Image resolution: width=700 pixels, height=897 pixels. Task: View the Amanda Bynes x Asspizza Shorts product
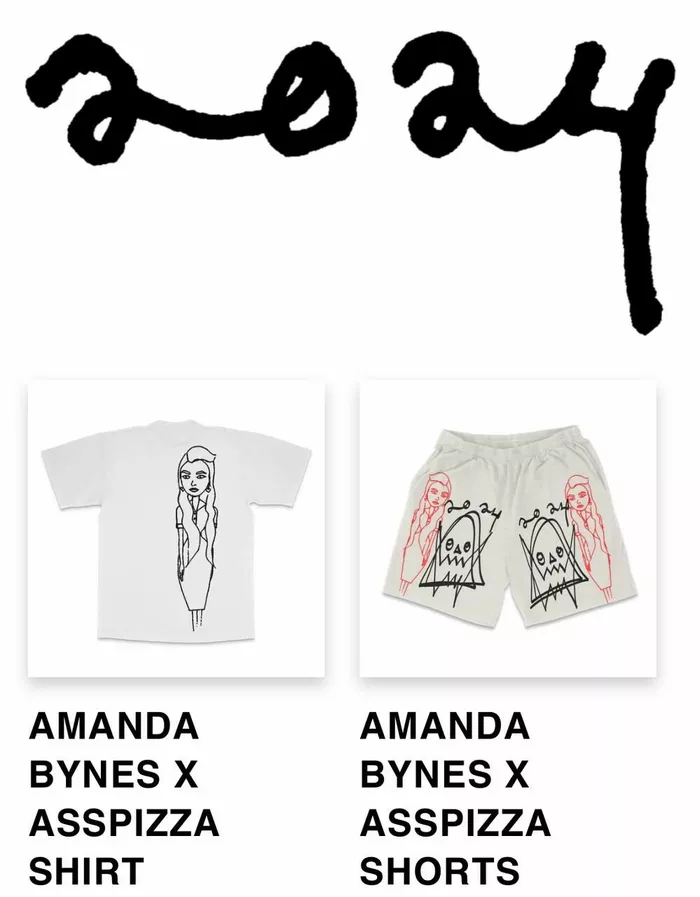508,528
